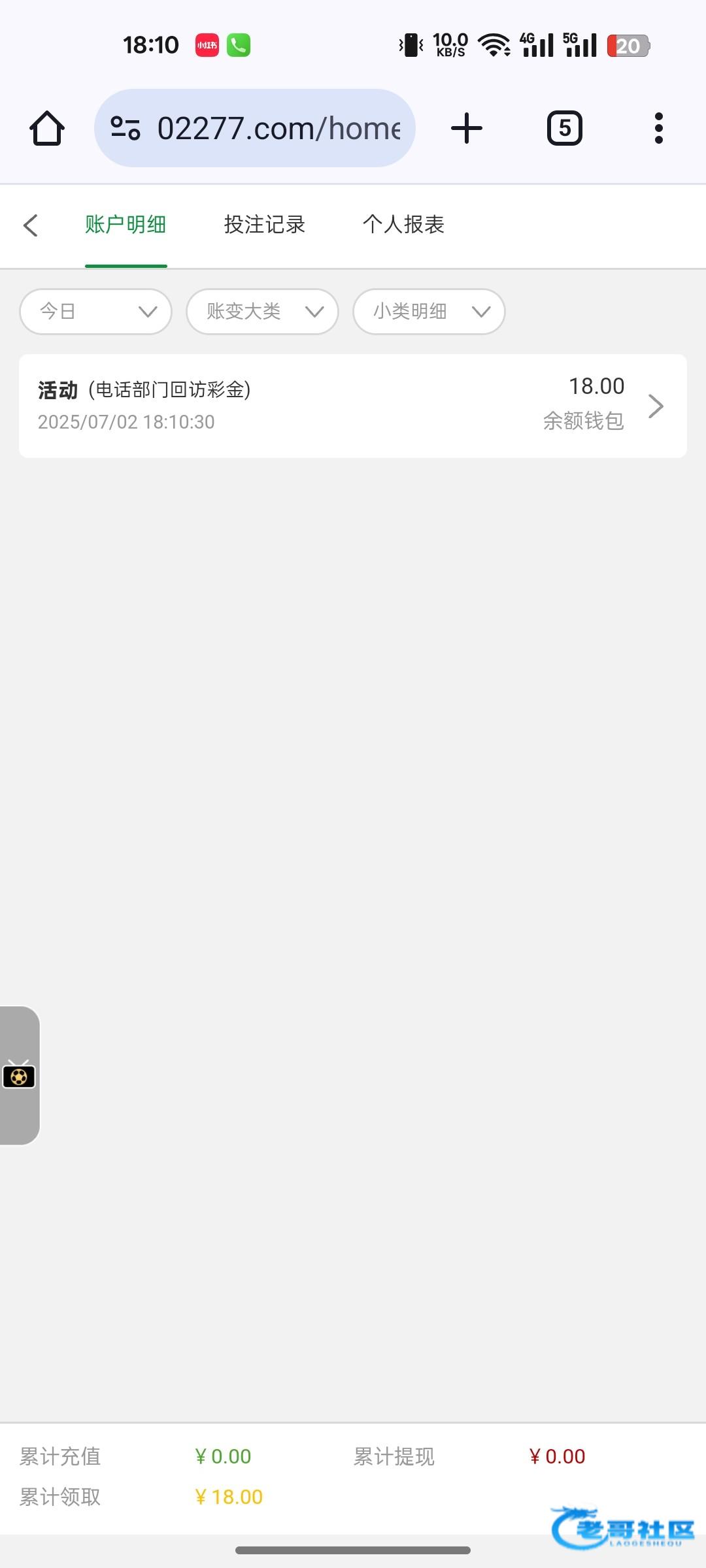Open the browser overflow menu

click(x=659, y=128)
